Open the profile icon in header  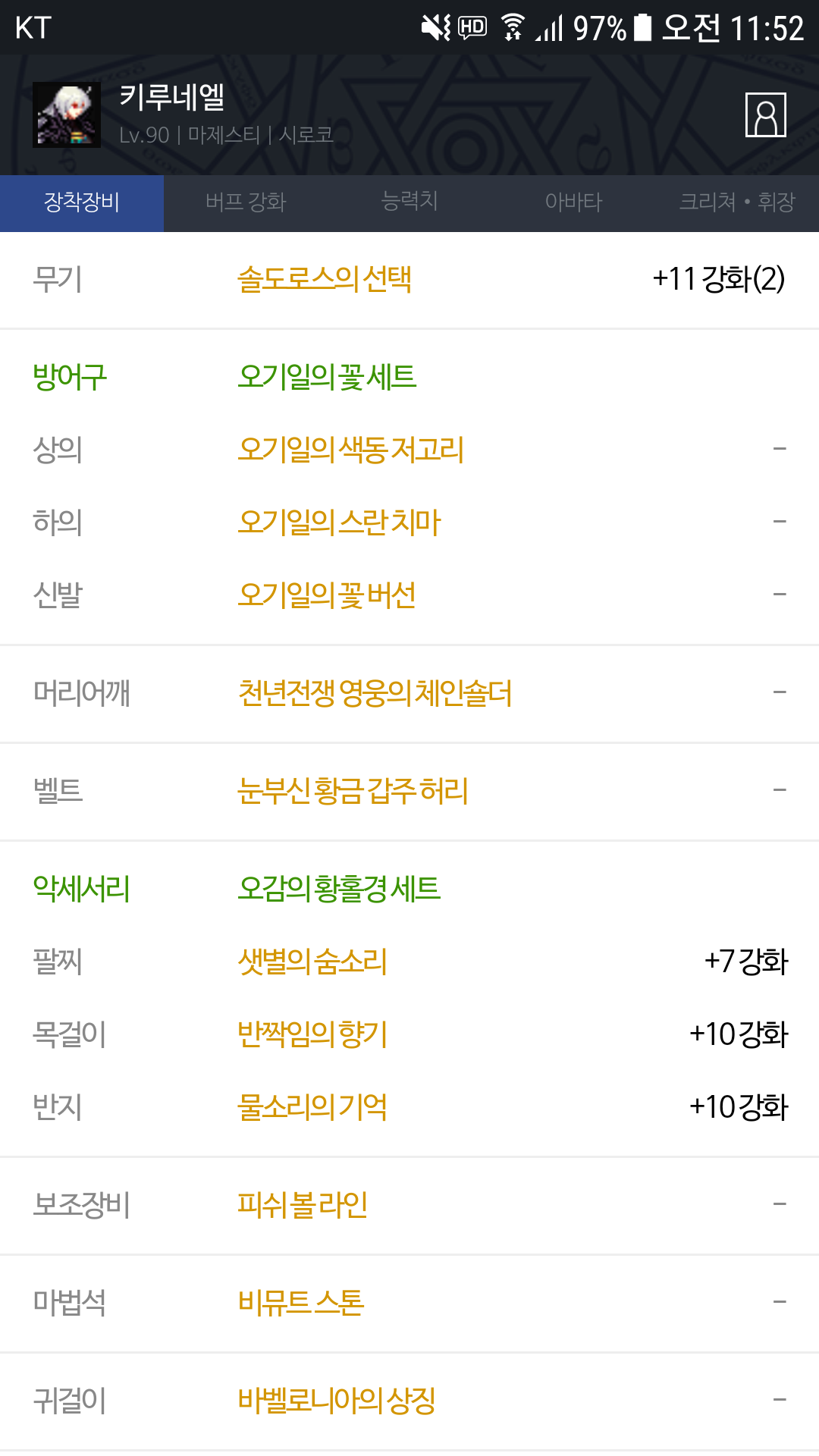[765, 115]
